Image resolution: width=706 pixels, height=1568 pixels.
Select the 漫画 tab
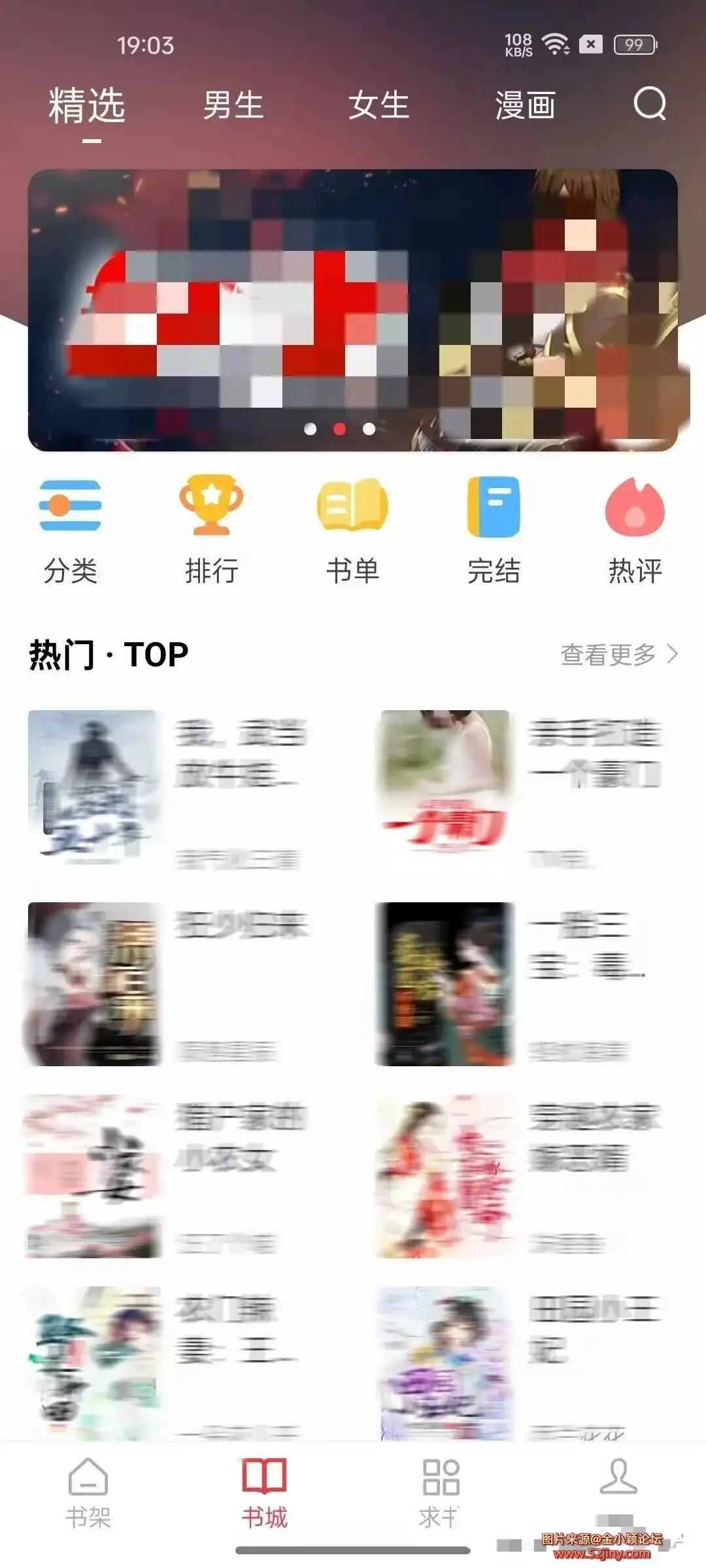pos(525,105)
